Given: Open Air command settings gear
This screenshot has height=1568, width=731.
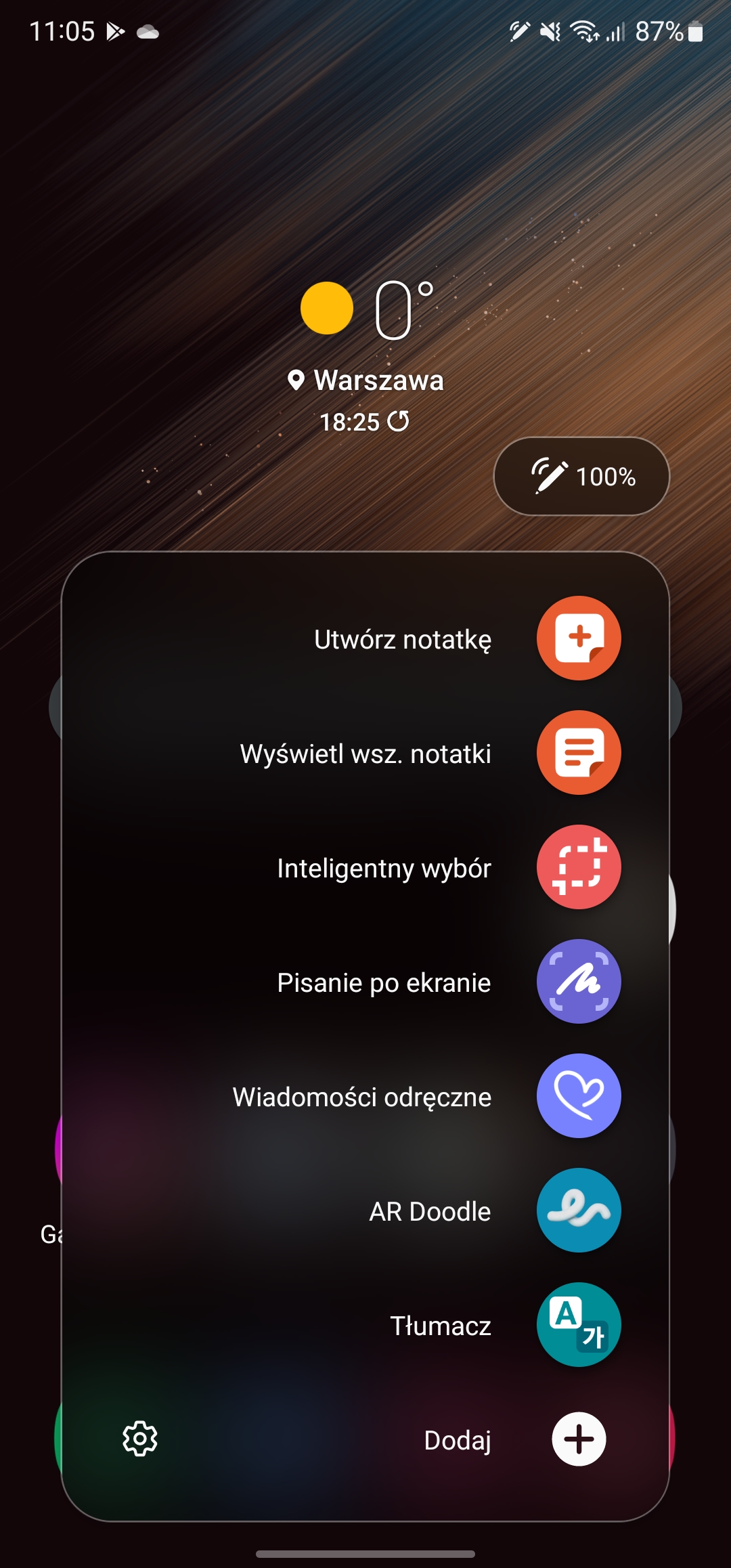Looking at the screenshot, I should tap(140, 1439).
